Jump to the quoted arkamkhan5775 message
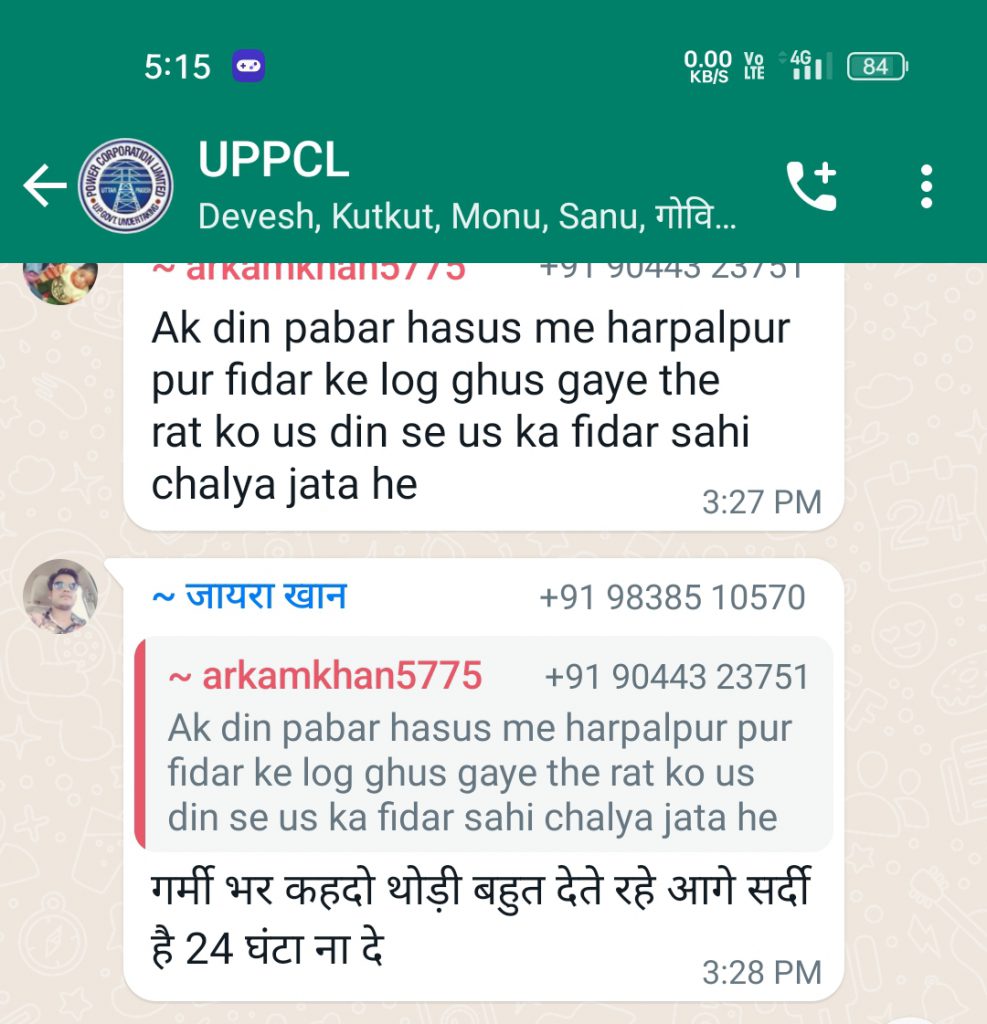The width and height of the screenshot is (987, 1024). (x=483, y=745)
